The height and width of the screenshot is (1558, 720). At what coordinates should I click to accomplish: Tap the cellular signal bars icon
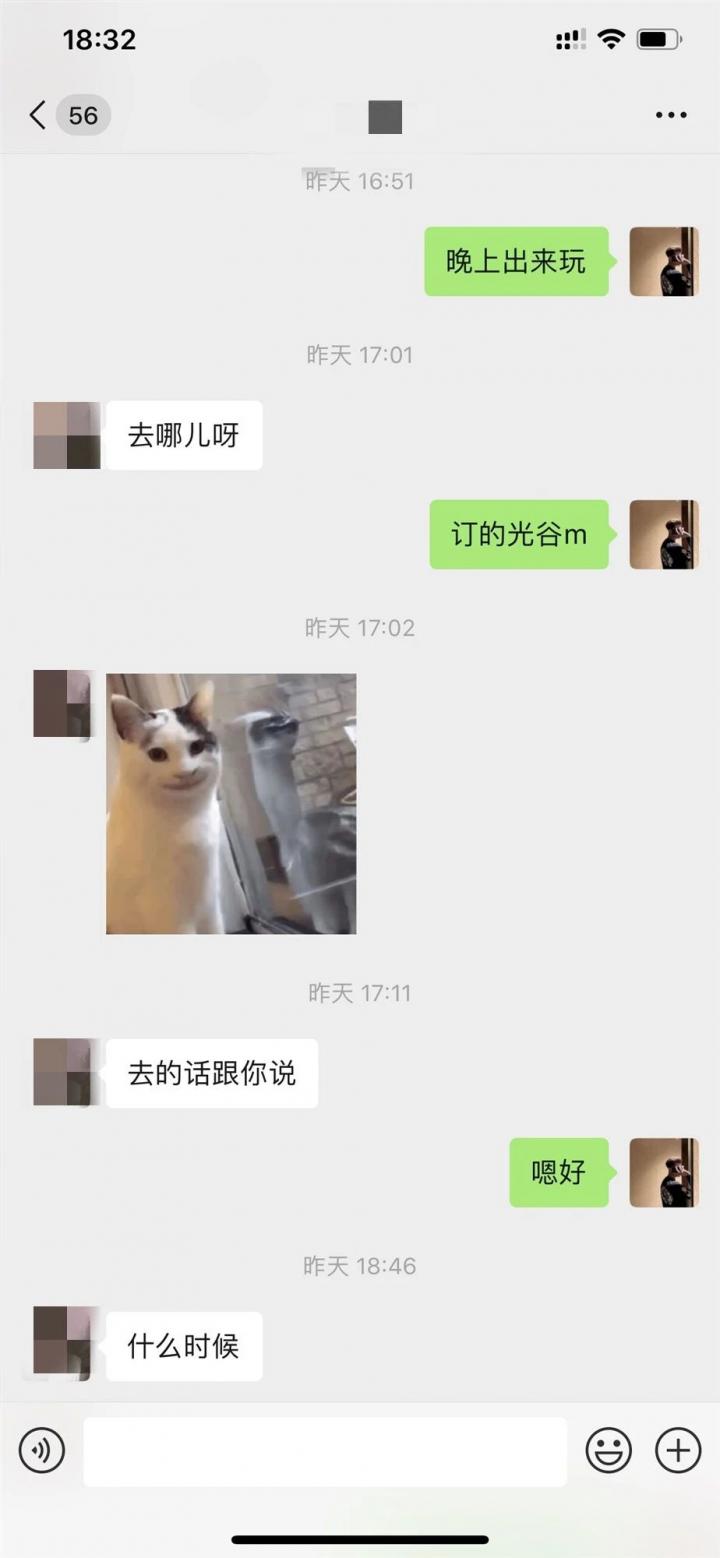click(x=569, y=38)
